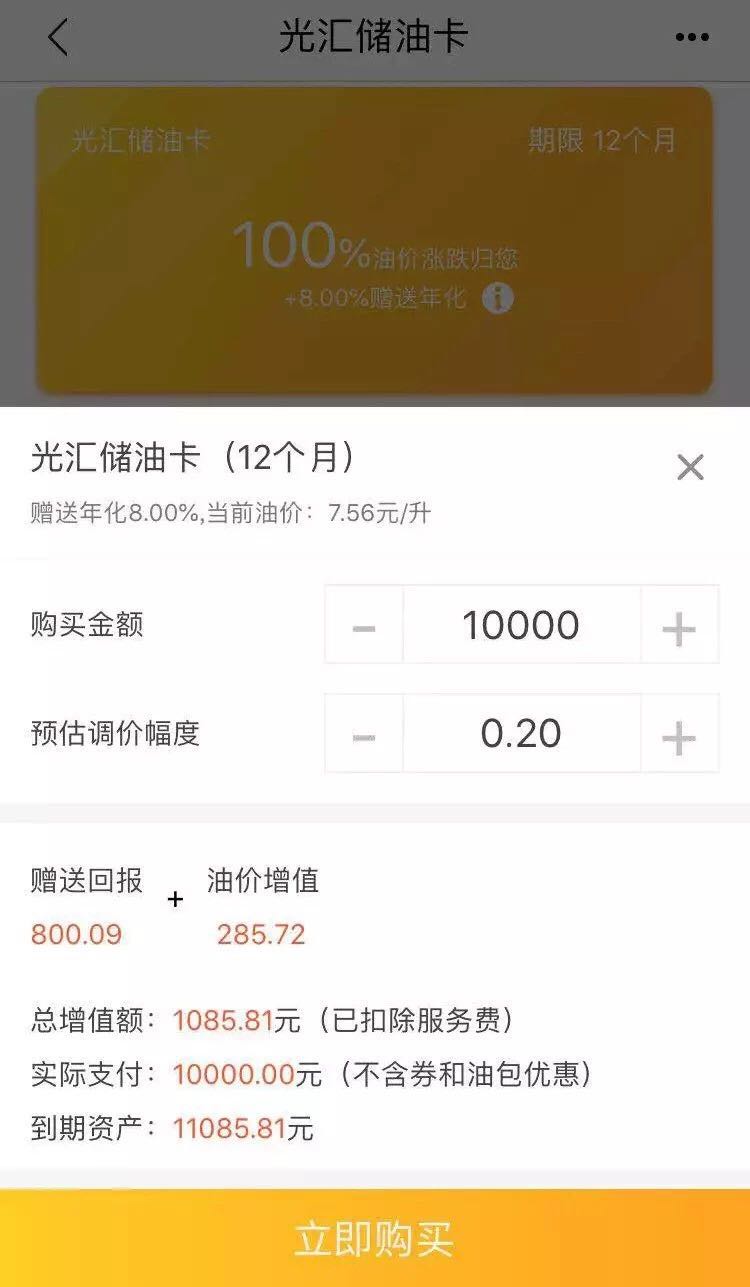750x1287 pixels.
Task: Edit the 预估调价幅度 value 0.20
Action: [x=521, y=735]
